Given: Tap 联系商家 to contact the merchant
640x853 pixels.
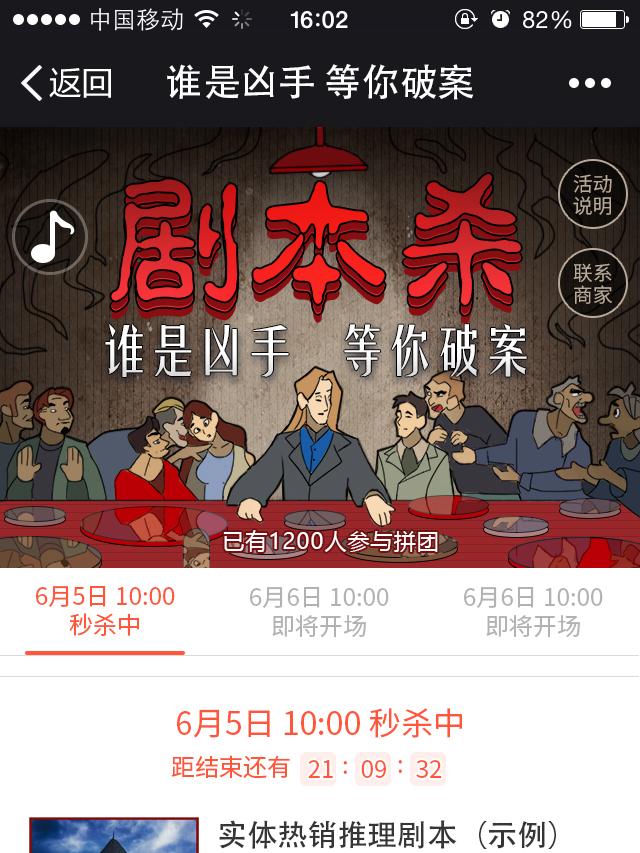Looking at the screenshot, I should pyautogui.click(x=592, y=284).
